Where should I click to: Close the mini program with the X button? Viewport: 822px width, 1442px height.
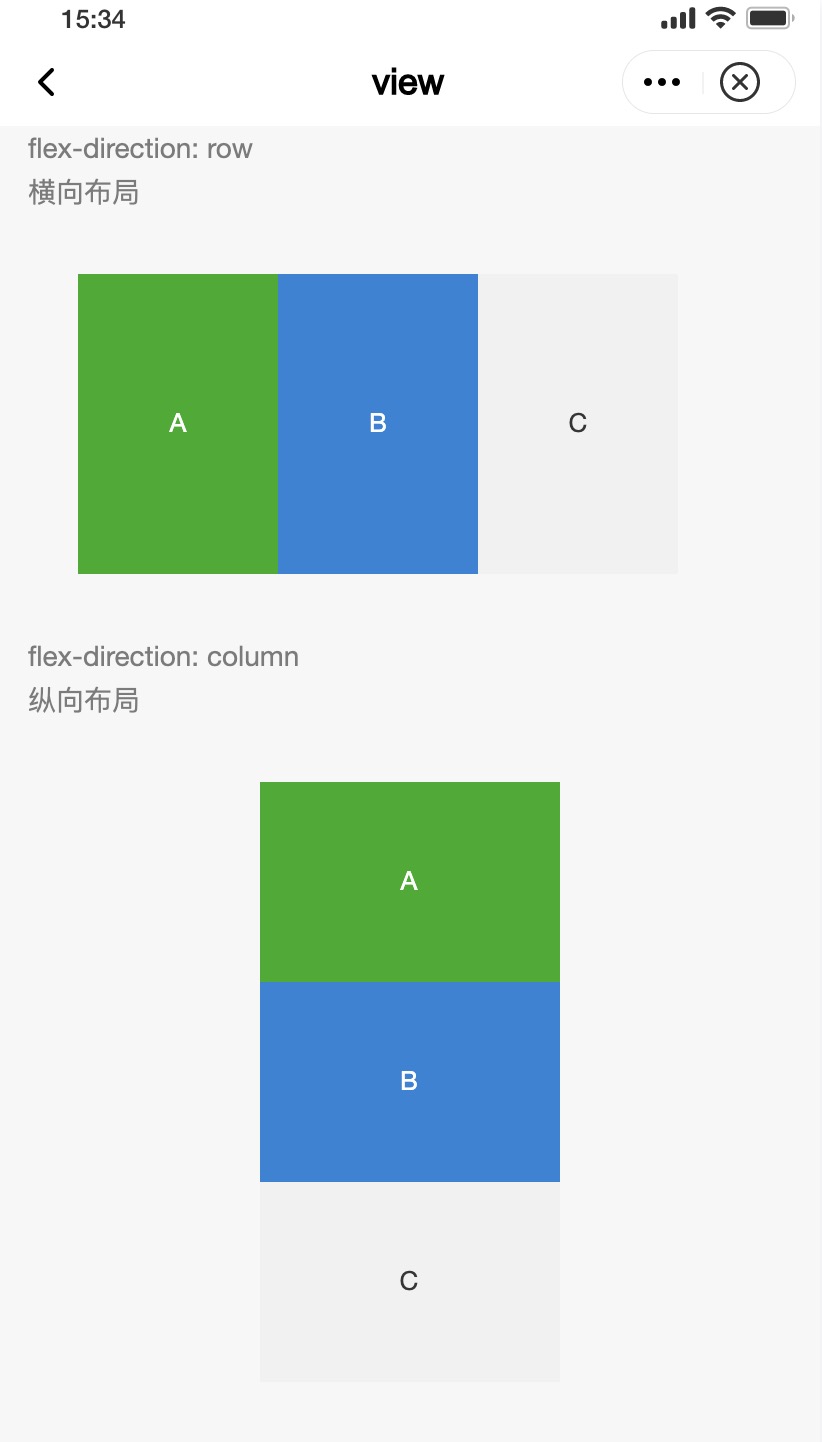coord(740,82)
